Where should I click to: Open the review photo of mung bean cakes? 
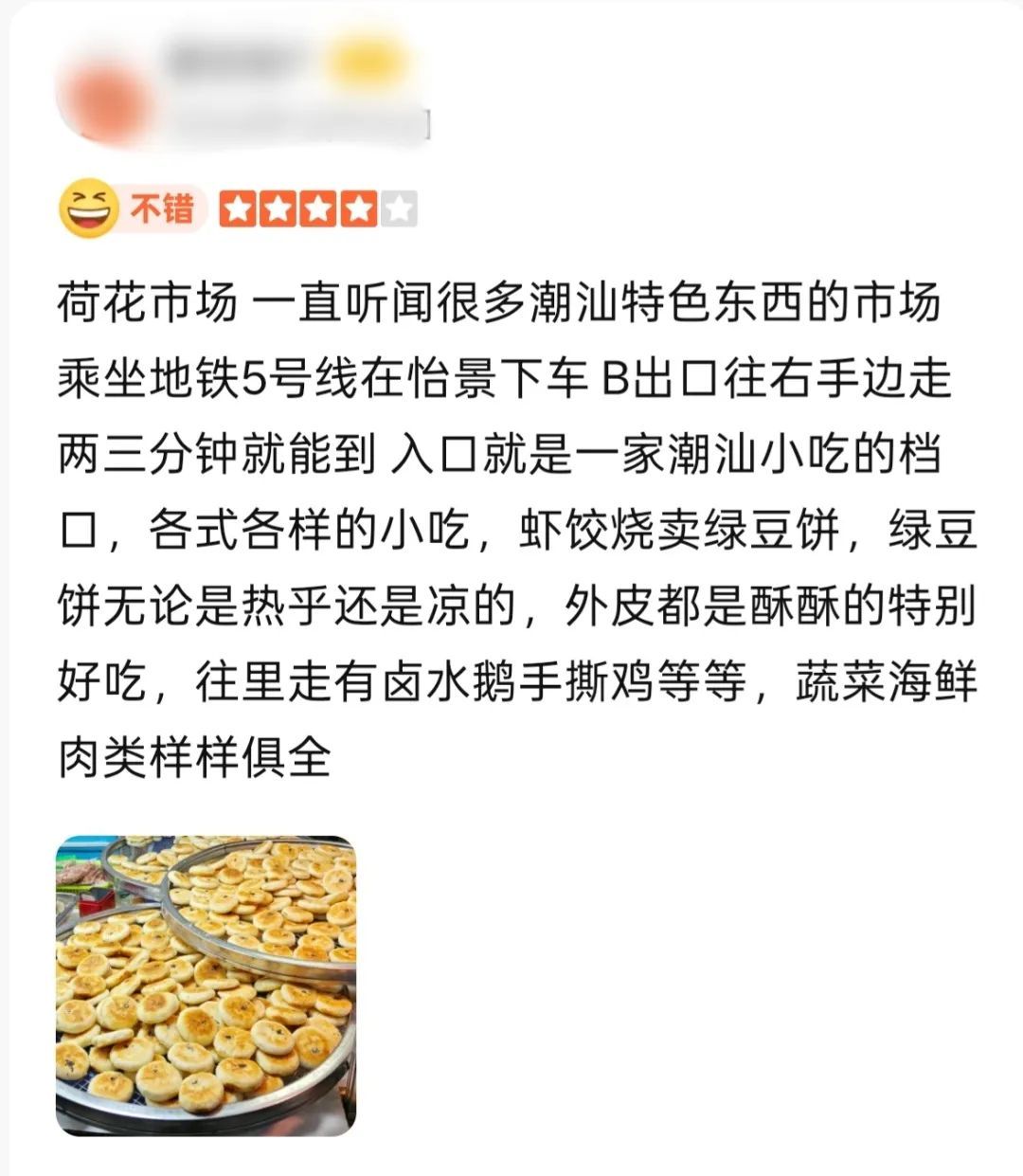[x=206, y=985]
